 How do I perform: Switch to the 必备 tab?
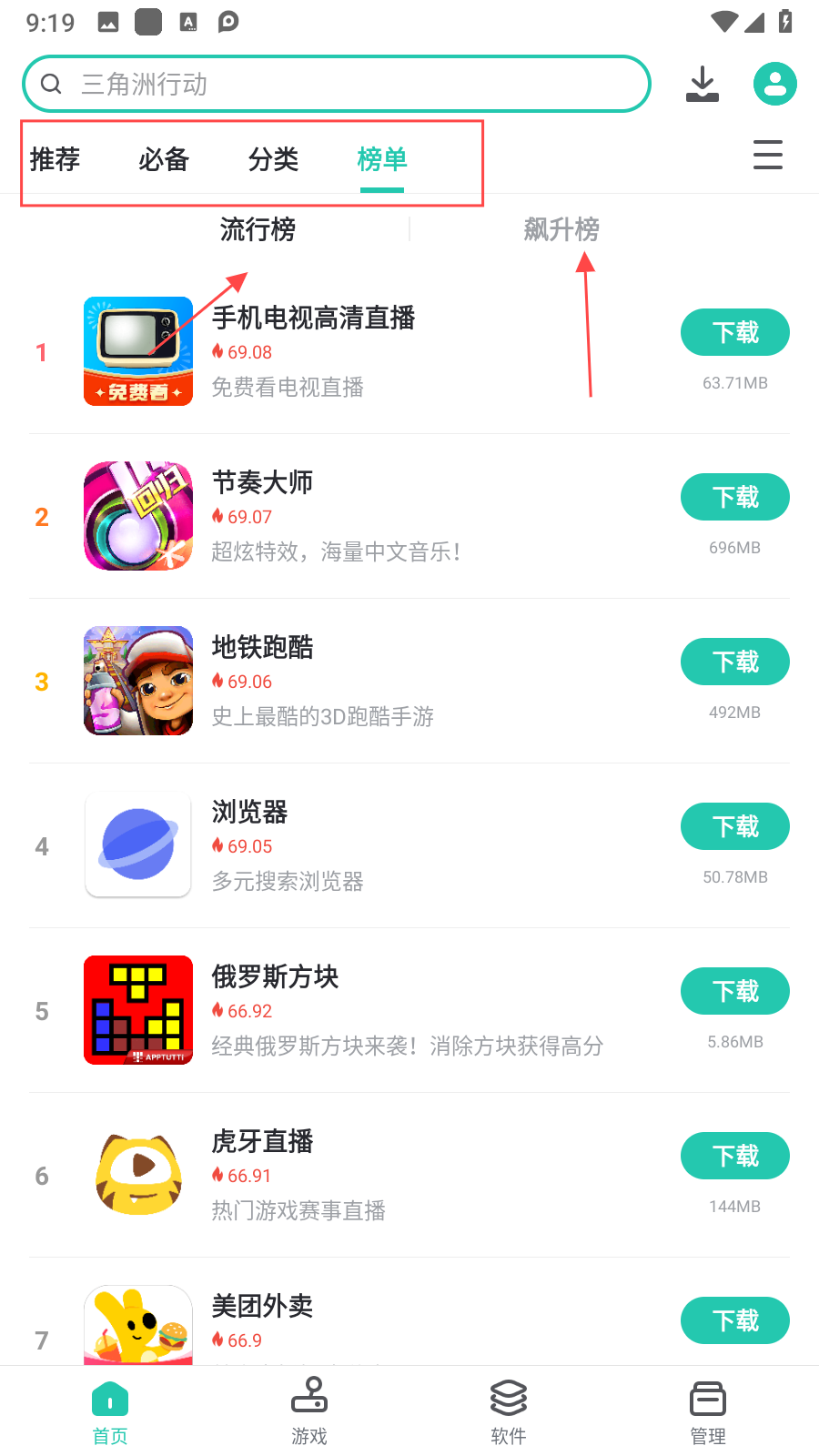pyautogui.click(x=164, y=159)
